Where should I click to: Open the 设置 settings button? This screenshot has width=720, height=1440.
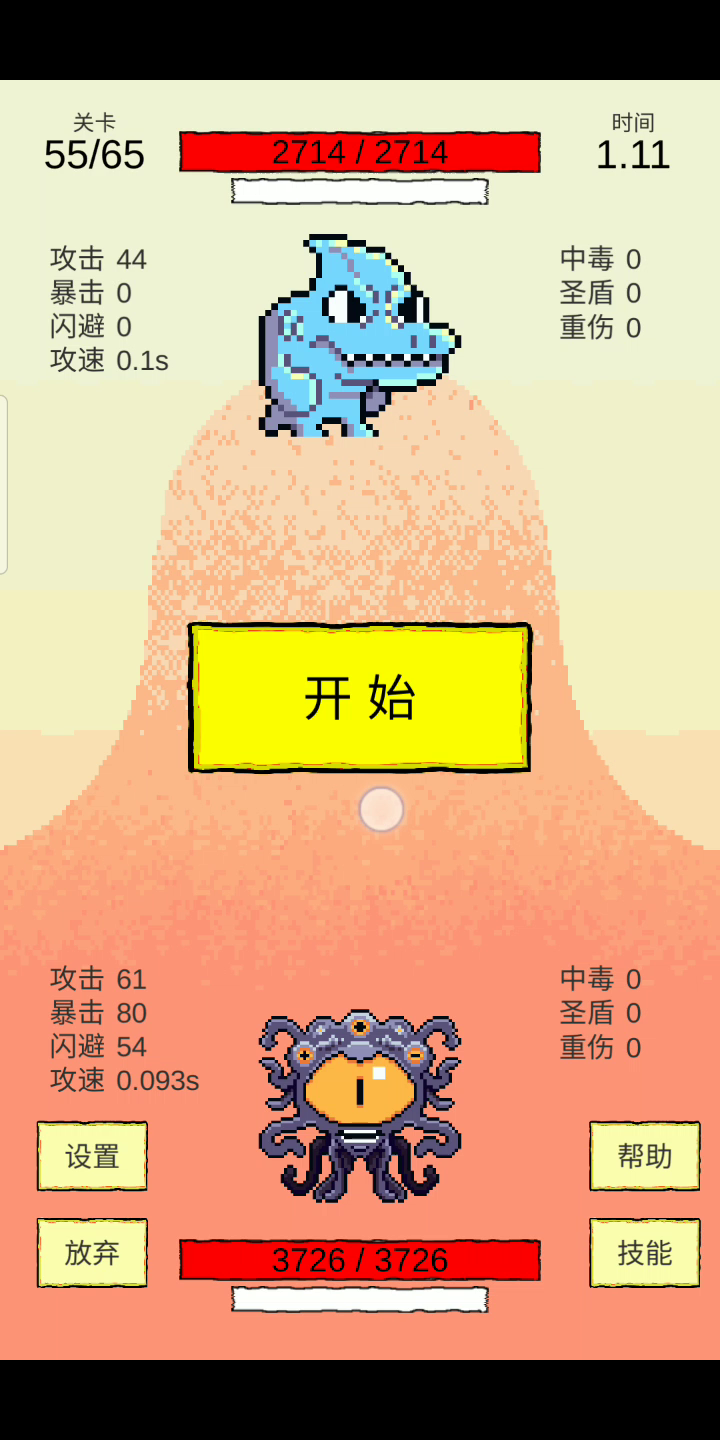(92, 1156)
